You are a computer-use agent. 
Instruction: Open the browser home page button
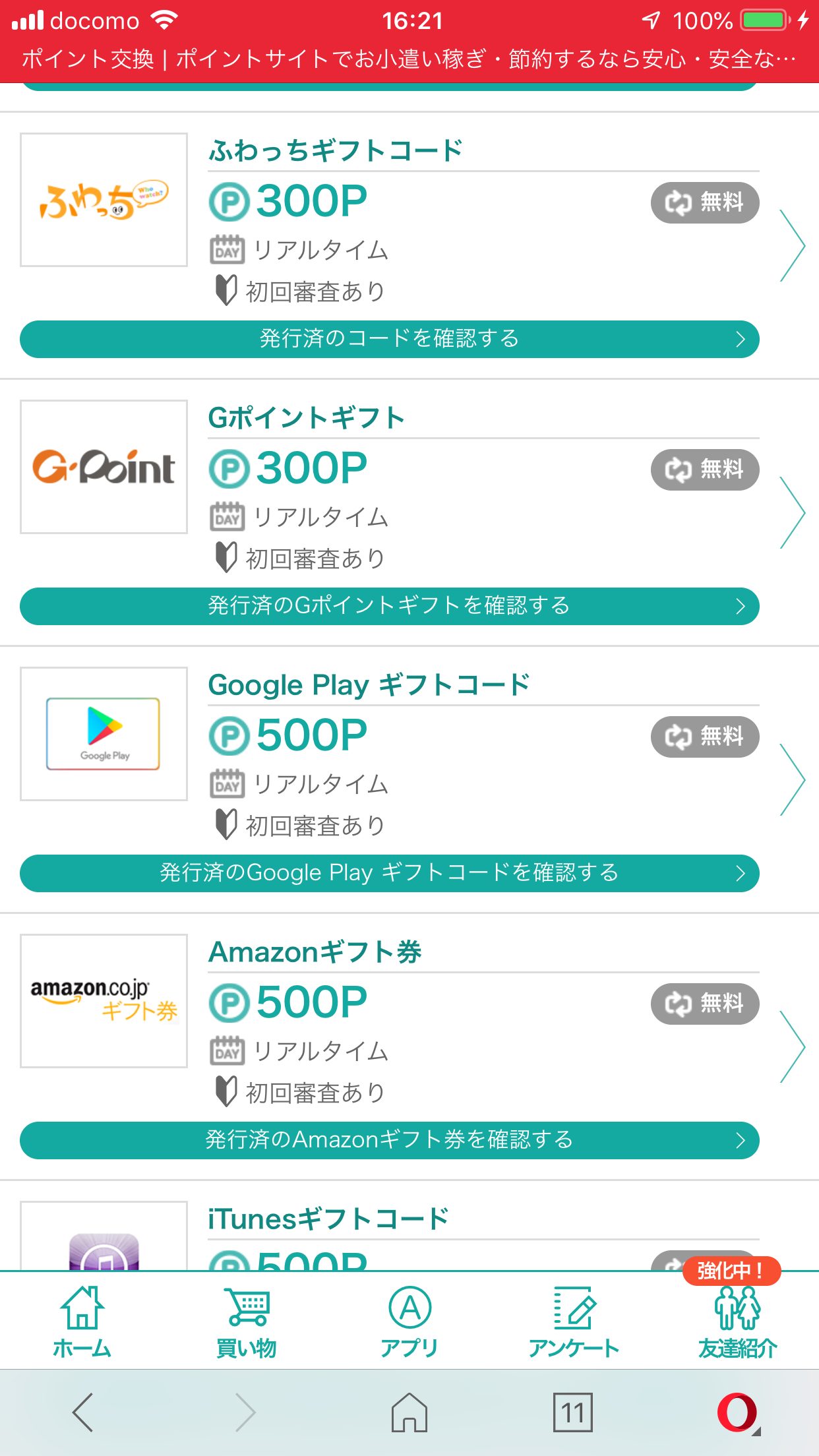pos(409,1412)
